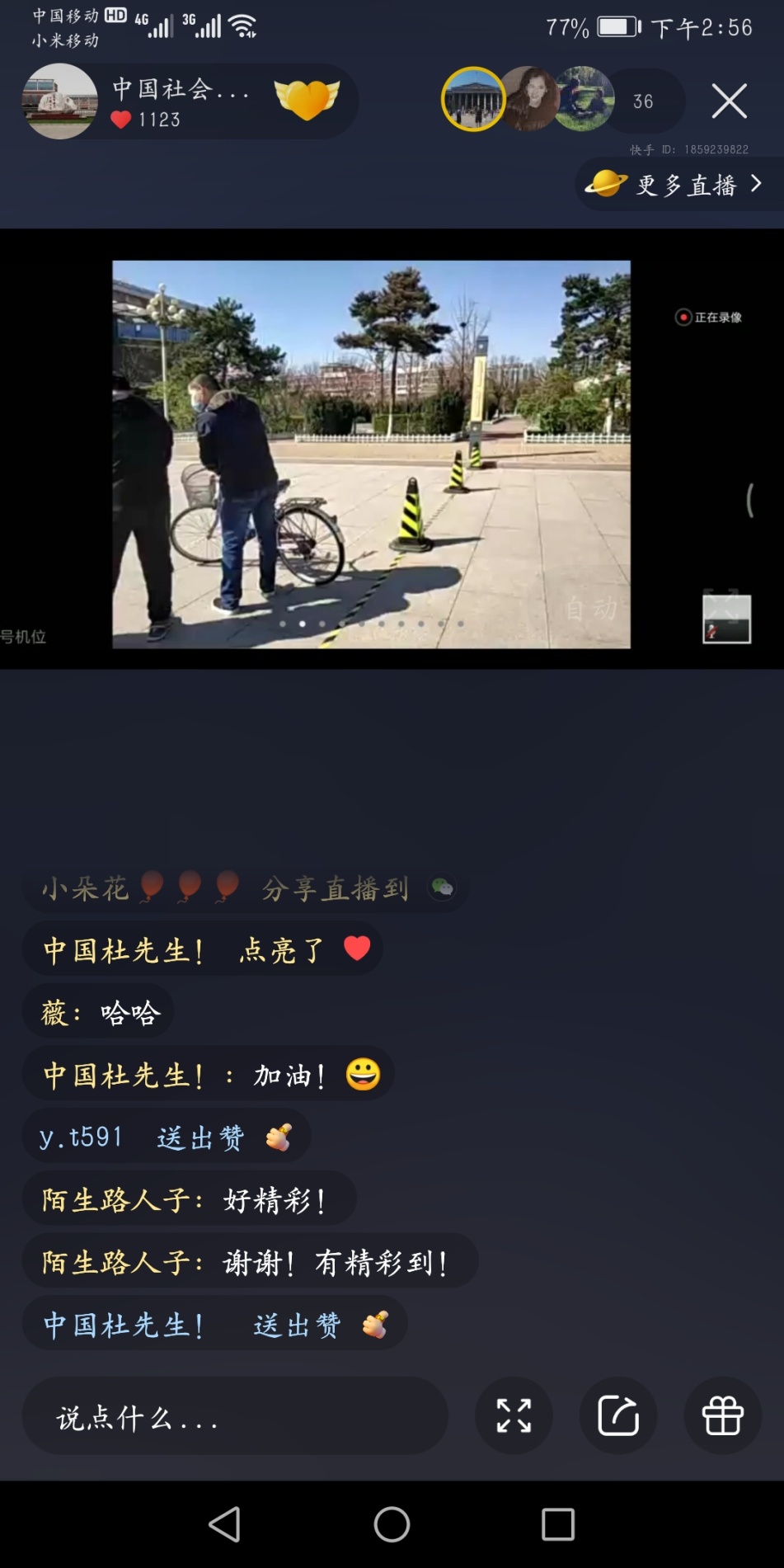Image resolution: width=784 pixels, height=1568 pixels.
Task: Open y.t591's 送出赞 message
Action: click(x=165, y=1137)
